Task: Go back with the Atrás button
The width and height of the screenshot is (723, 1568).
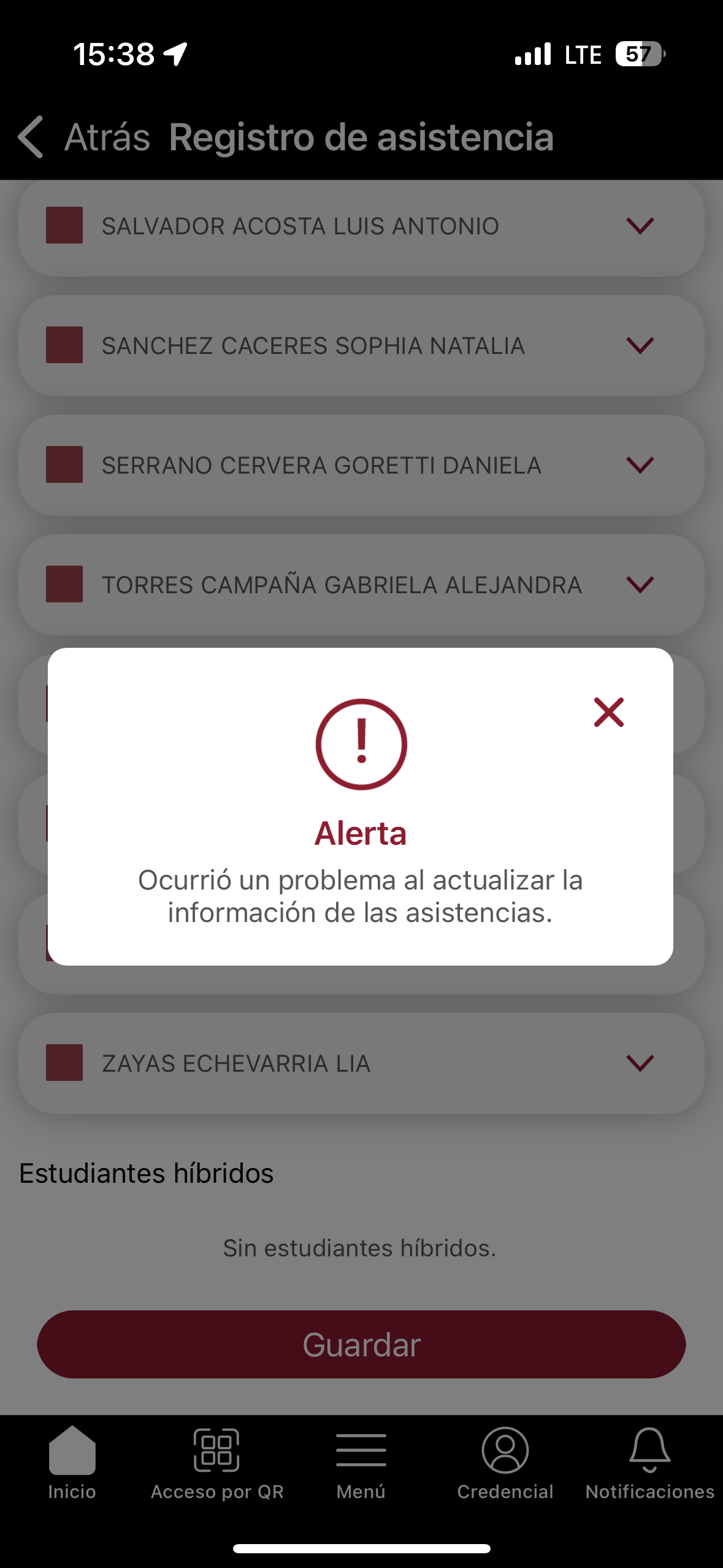Action: click(x=84, y=137)
